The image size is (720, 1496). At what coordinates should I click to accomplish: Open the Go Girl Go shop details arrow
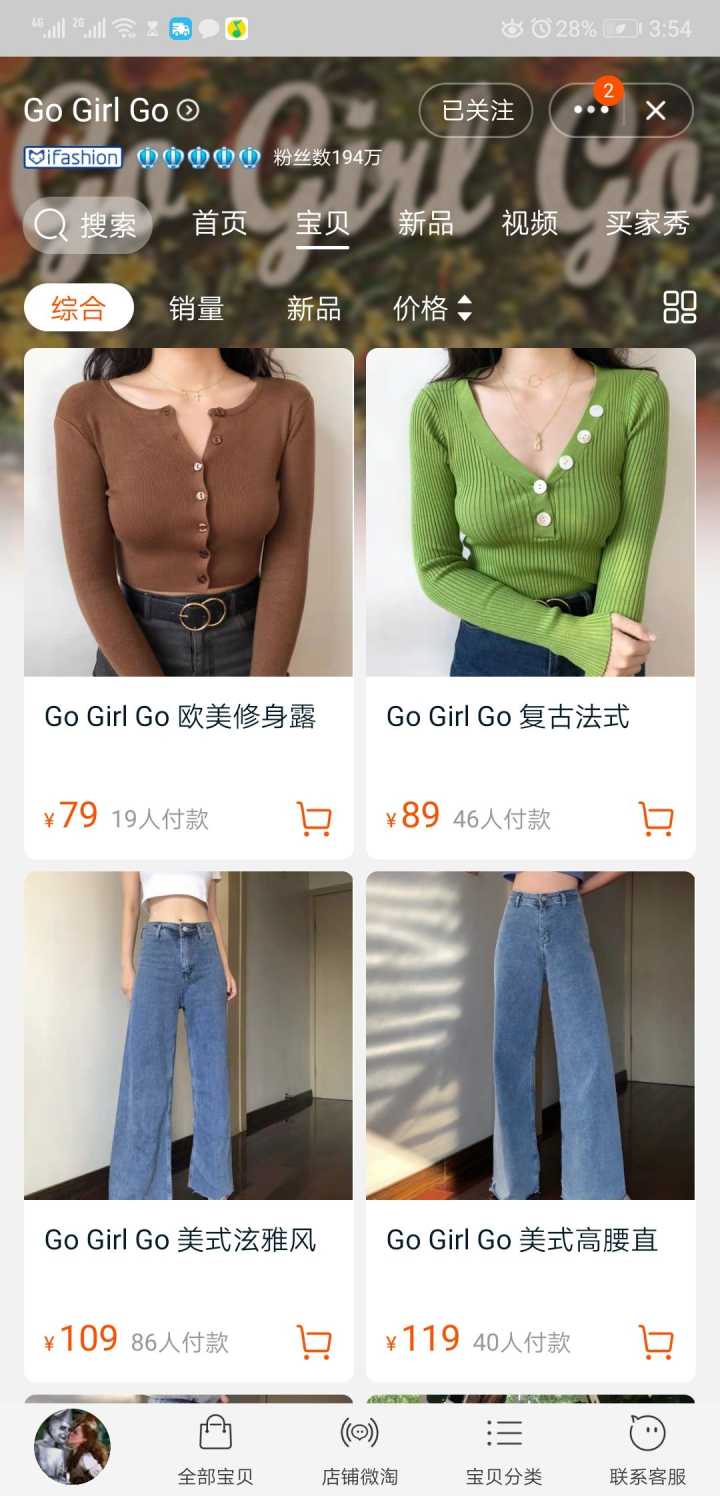(188, 110)
